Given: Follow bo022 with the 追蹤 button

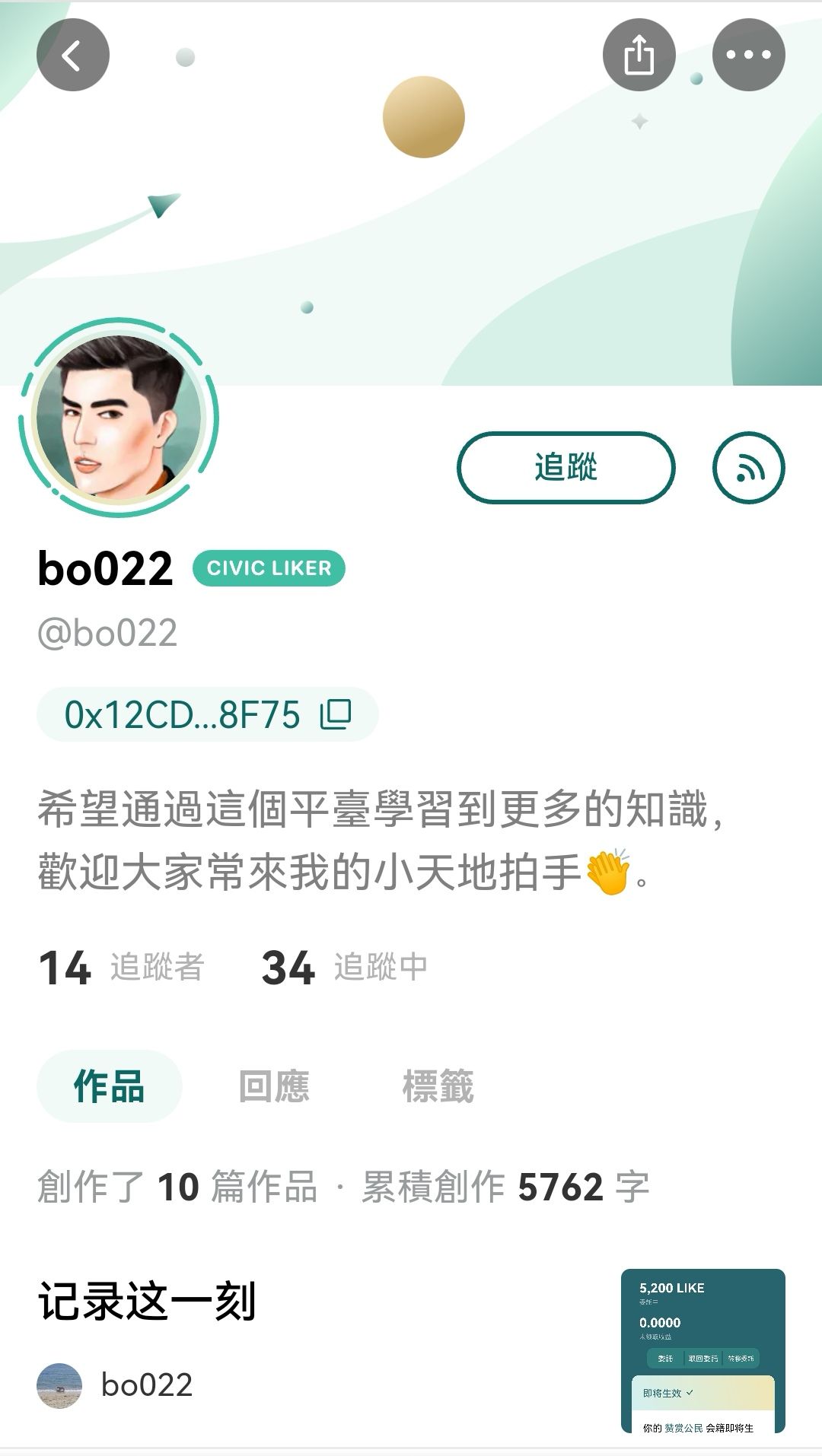Looking at the screenshot, I should [566, 467].
